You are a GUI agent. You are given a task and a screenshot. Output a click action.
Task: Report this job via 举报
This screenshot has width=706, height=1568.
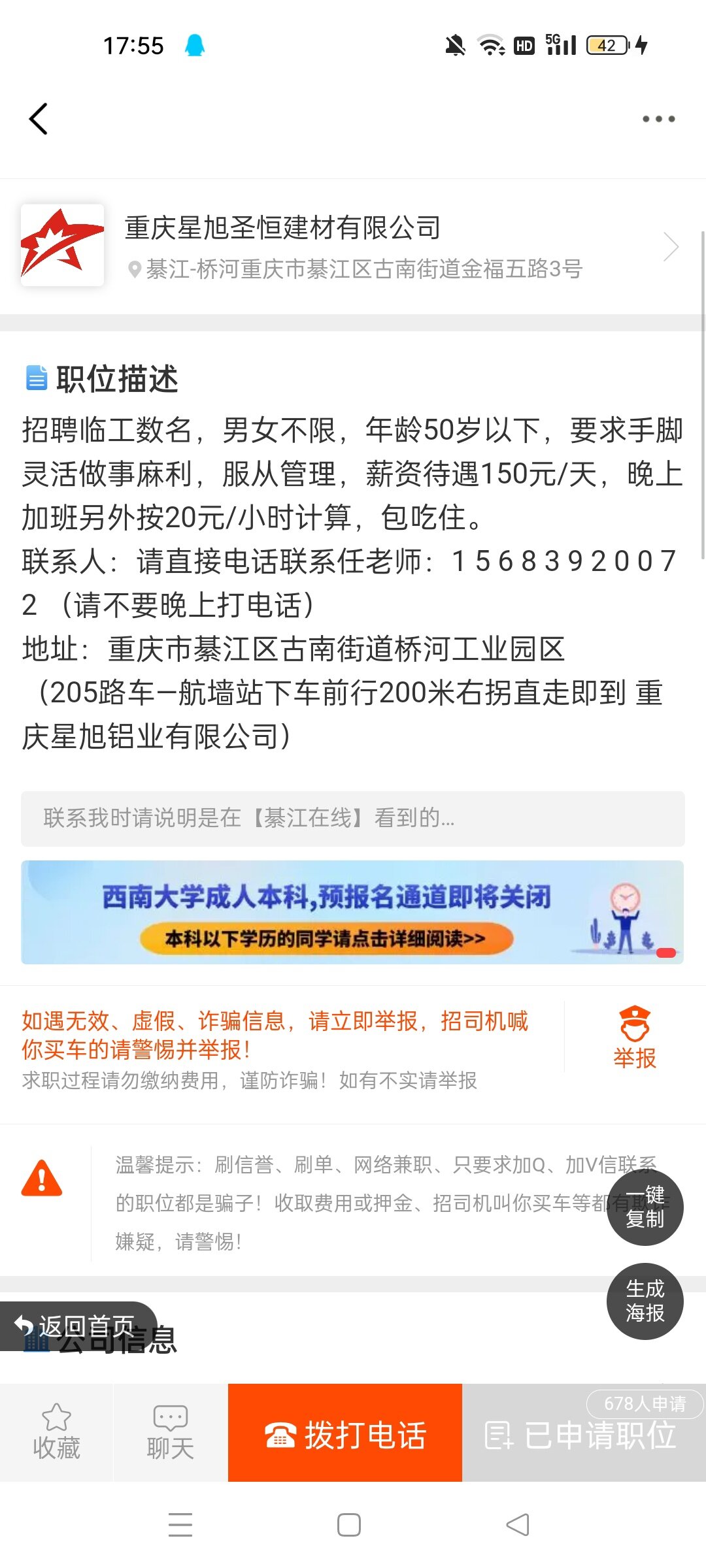coord(634,1037)
